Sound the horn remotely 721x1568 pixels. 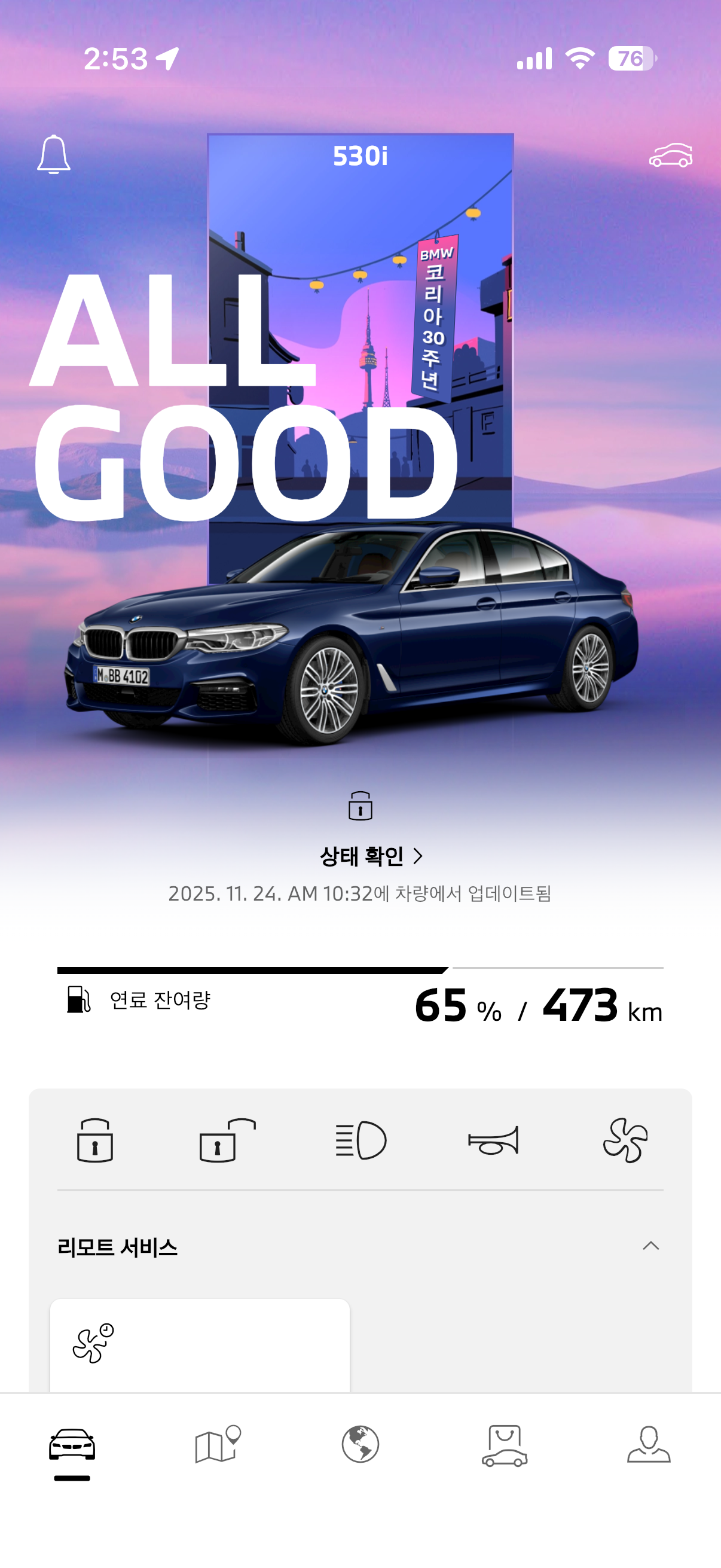pyautogui.click(x=493, y=1140)
